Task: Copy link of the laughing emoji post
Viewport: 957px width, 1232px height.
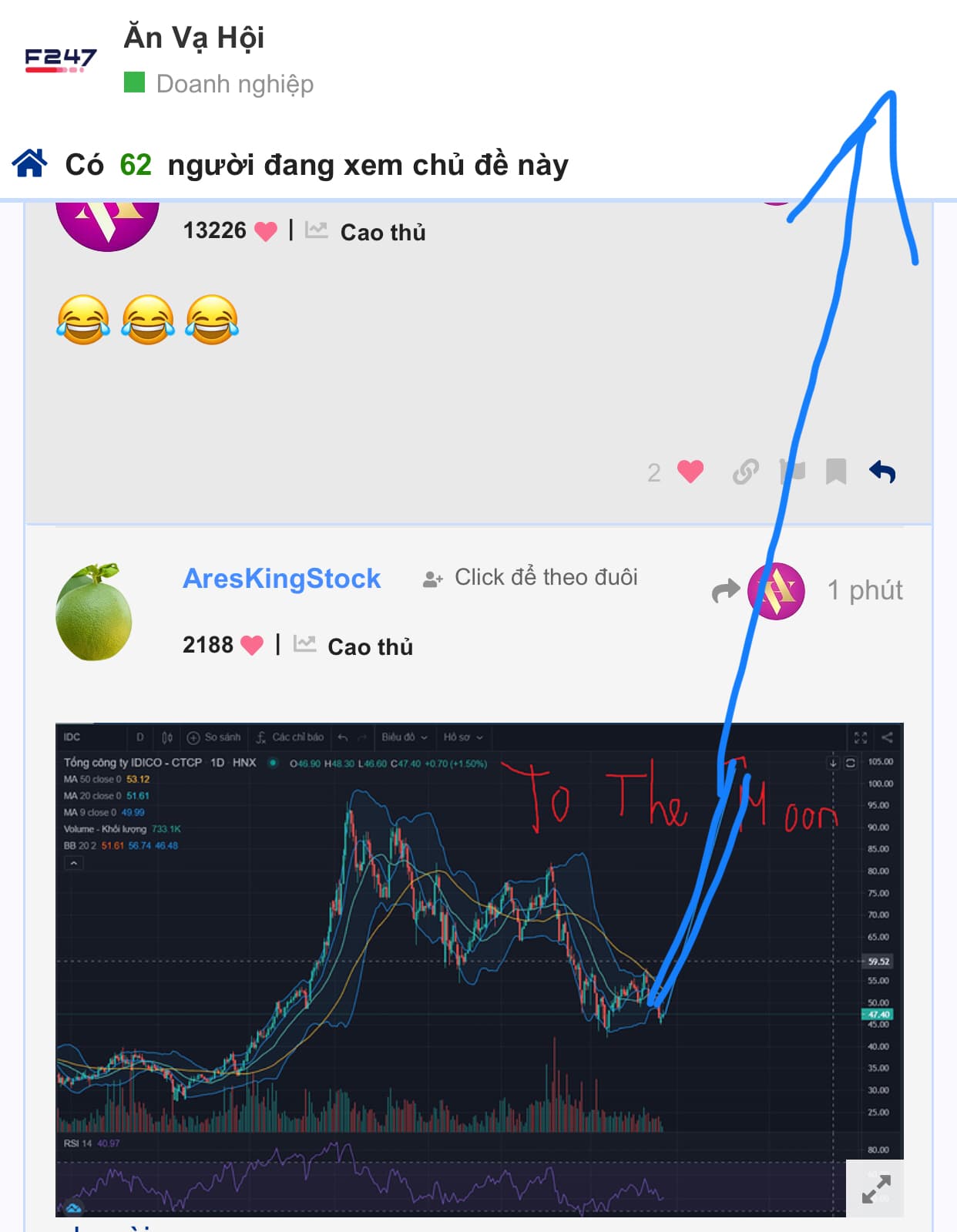Action: [x=745, y=472]
